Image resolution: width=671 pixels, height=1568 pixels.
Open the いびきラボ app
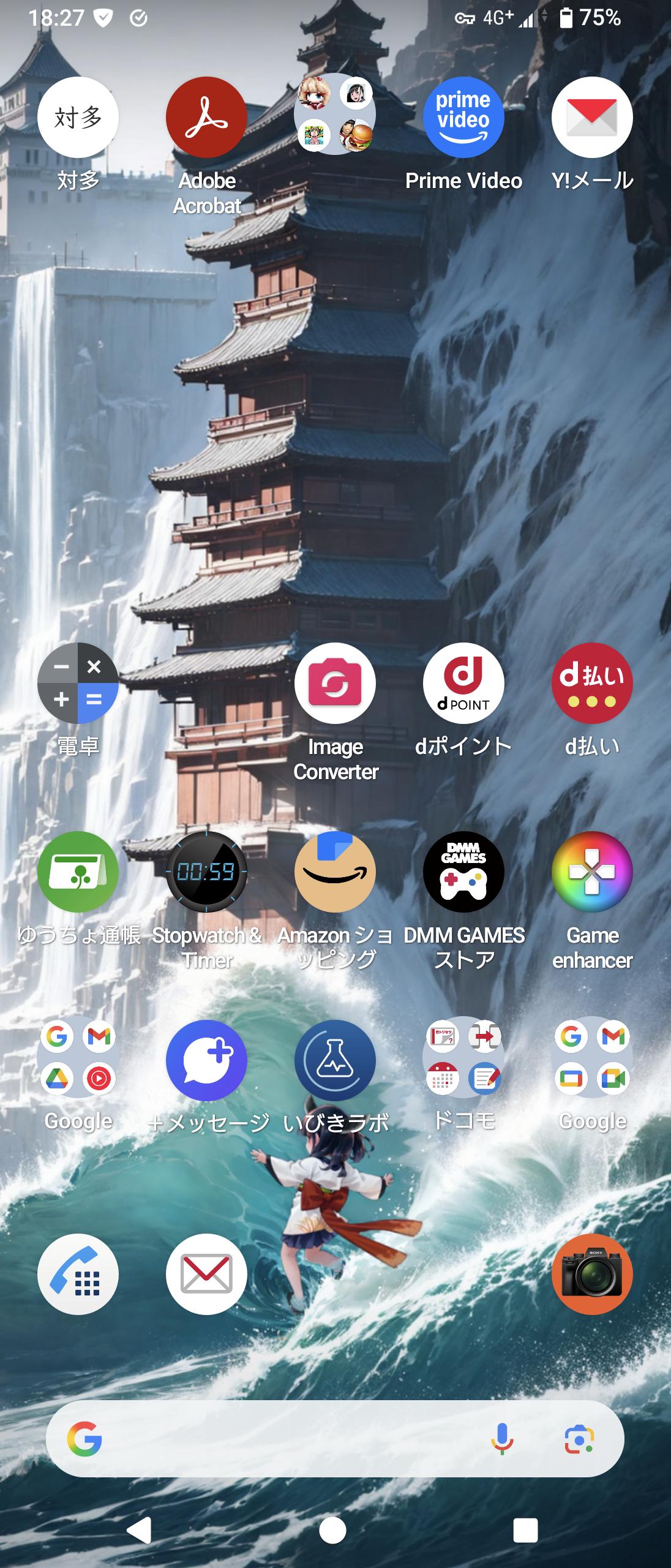(x=335, y=1060)
